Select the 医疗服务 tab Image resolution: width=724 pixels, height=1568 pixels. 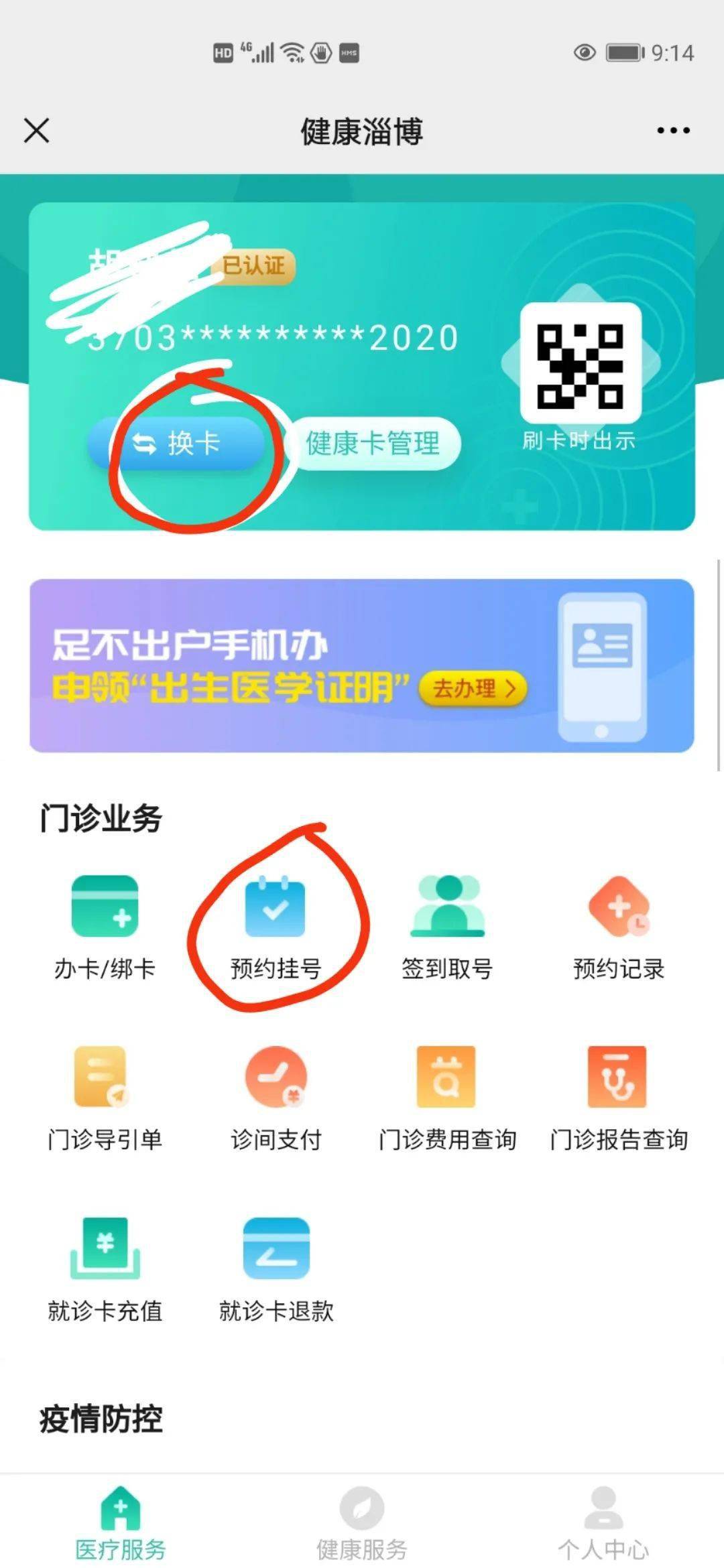point(121,1524)
